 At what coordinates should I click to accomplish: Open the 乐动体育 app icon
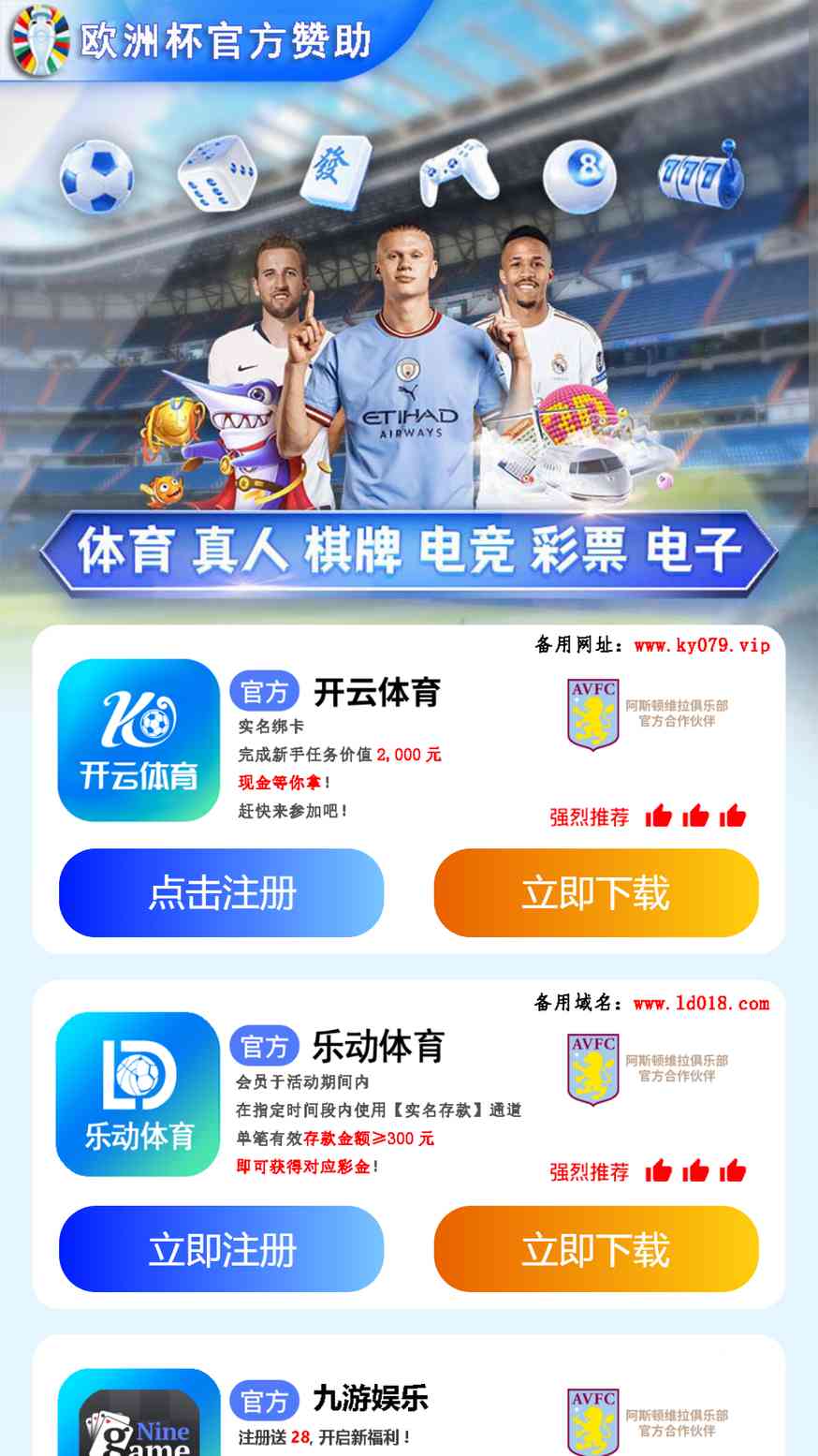tap(139, 1094)
